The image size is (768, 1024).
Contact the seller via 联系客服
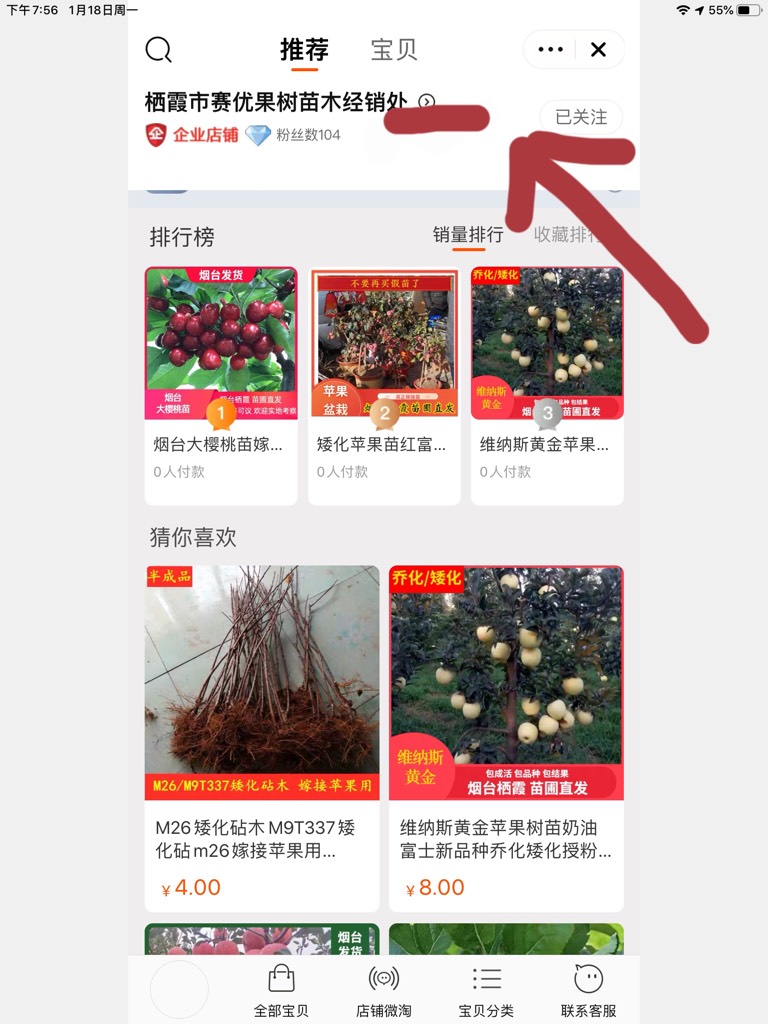point(588,990)
